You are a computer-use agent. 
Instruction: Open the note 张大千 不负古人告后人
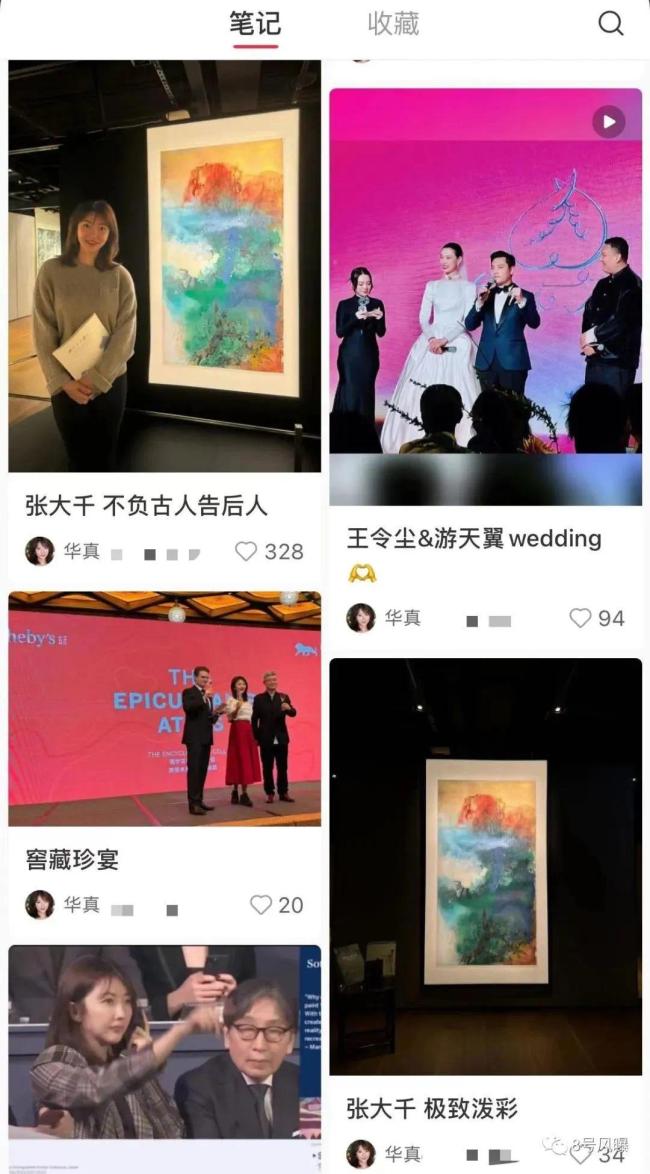[165, 266]
